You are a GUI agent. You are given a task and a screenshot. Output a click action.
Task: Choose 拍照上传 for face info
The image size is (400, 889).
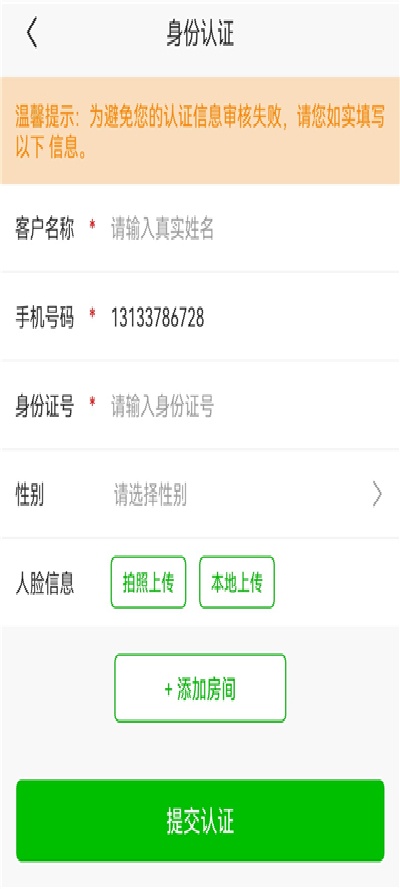click(148, 582)
